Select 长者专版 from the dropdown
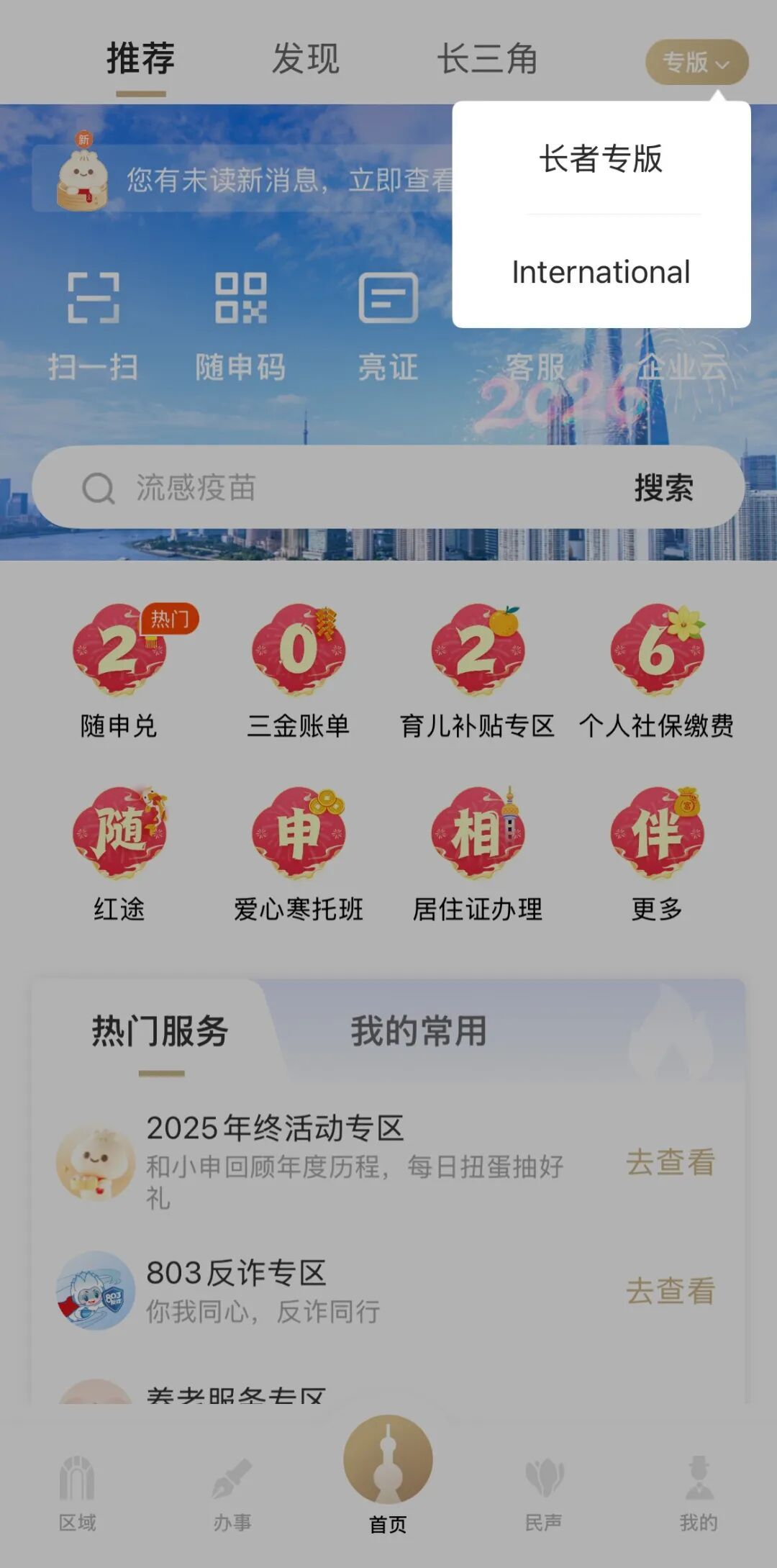This screenshot has height=1568, width=777. [x=601, y=159]
